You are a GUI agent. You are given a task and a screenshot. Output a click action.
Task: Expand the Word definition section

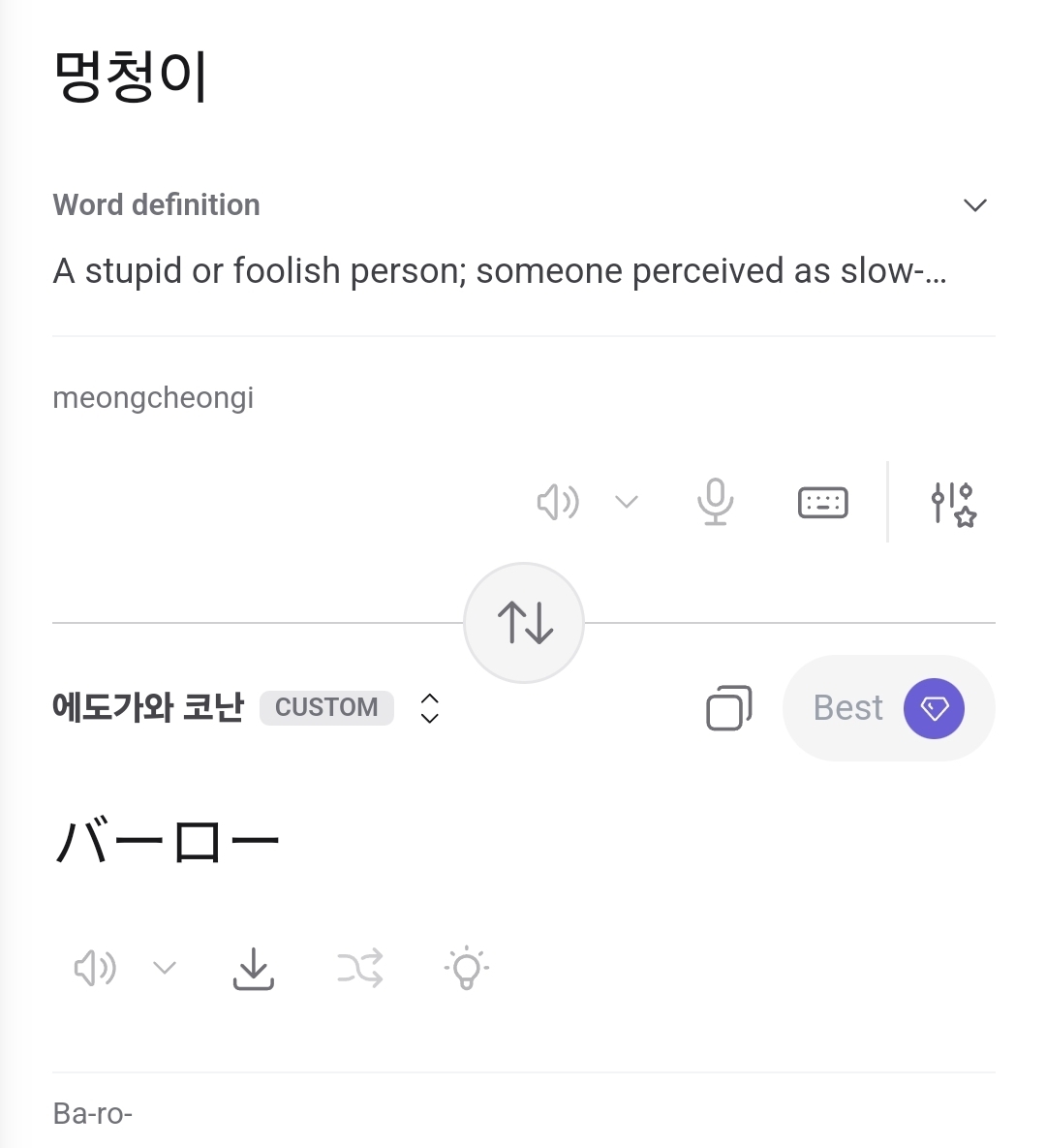click(974, 205)
